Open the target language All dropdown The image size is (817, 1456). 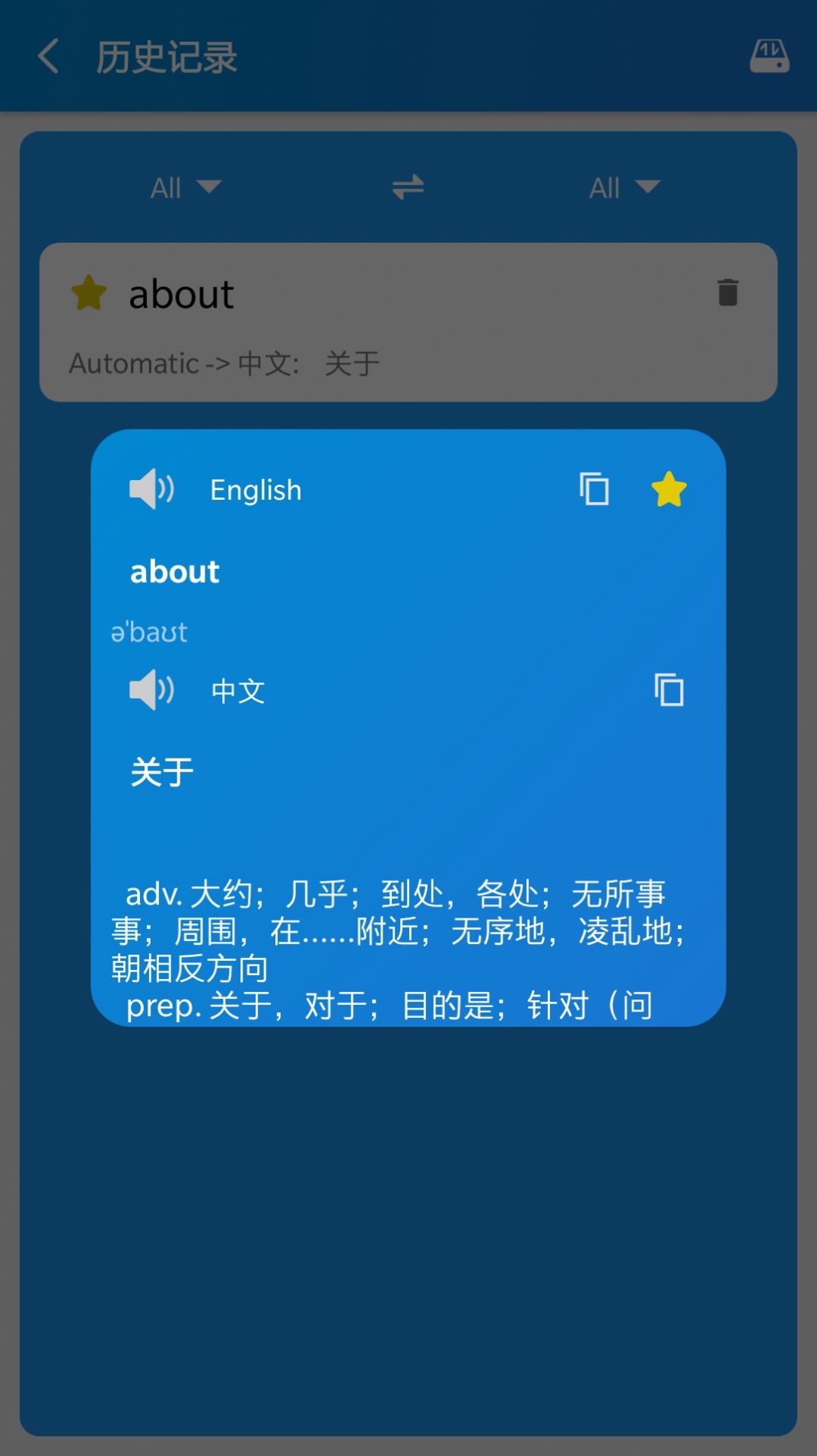[x=624, y=187]
